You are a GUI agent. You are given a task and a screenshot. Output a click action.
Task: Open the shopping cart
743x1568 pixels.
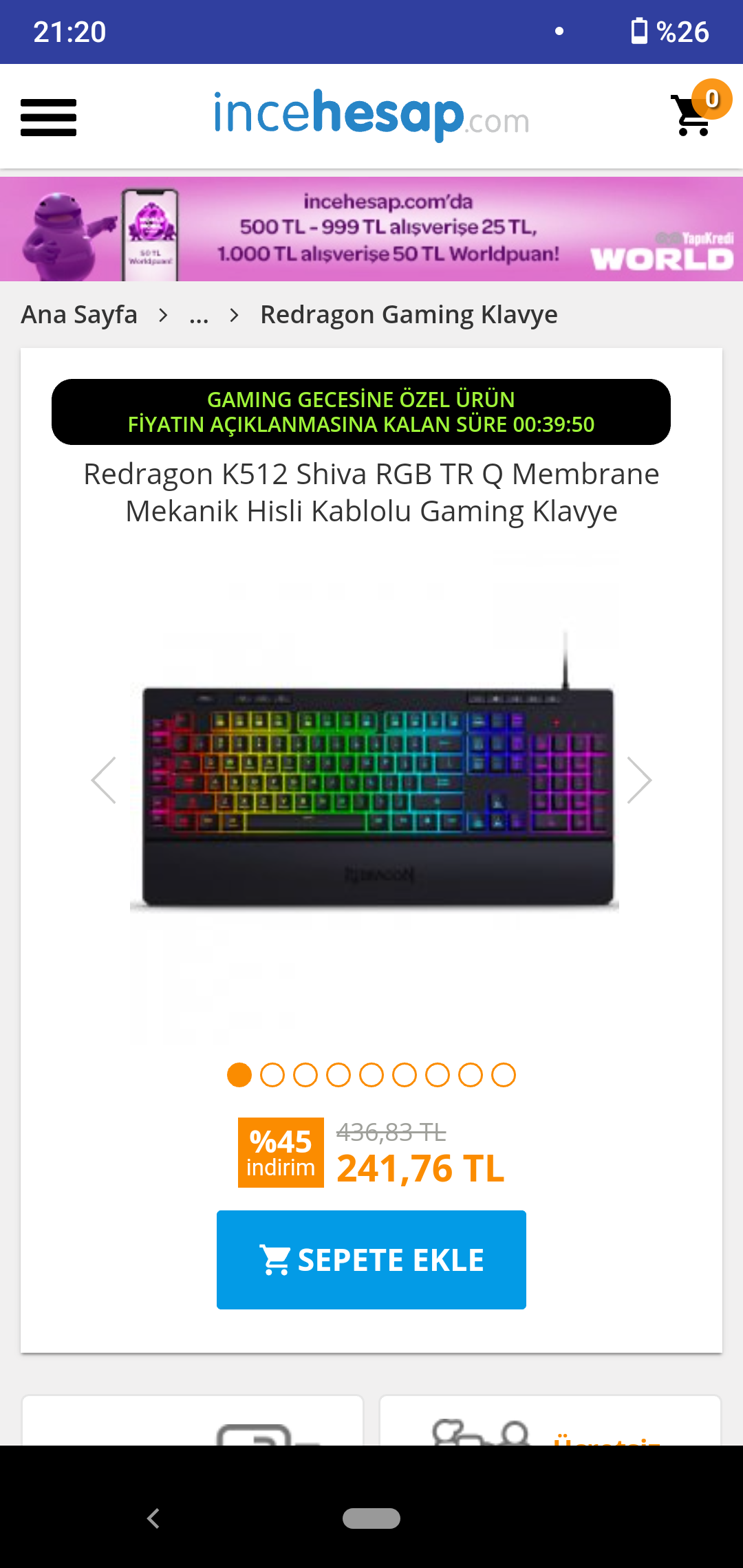pos(695,115)
